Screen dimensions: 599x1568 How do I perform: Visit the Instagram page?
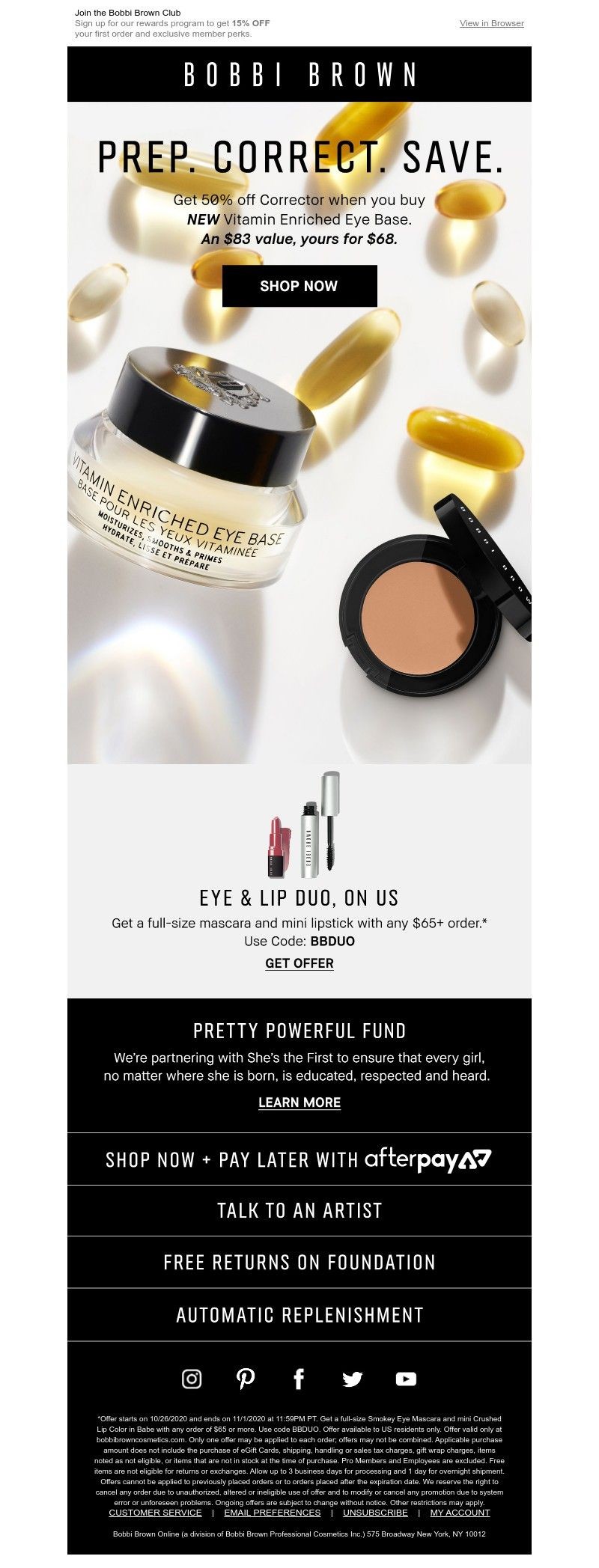(x=192, y=1379)
